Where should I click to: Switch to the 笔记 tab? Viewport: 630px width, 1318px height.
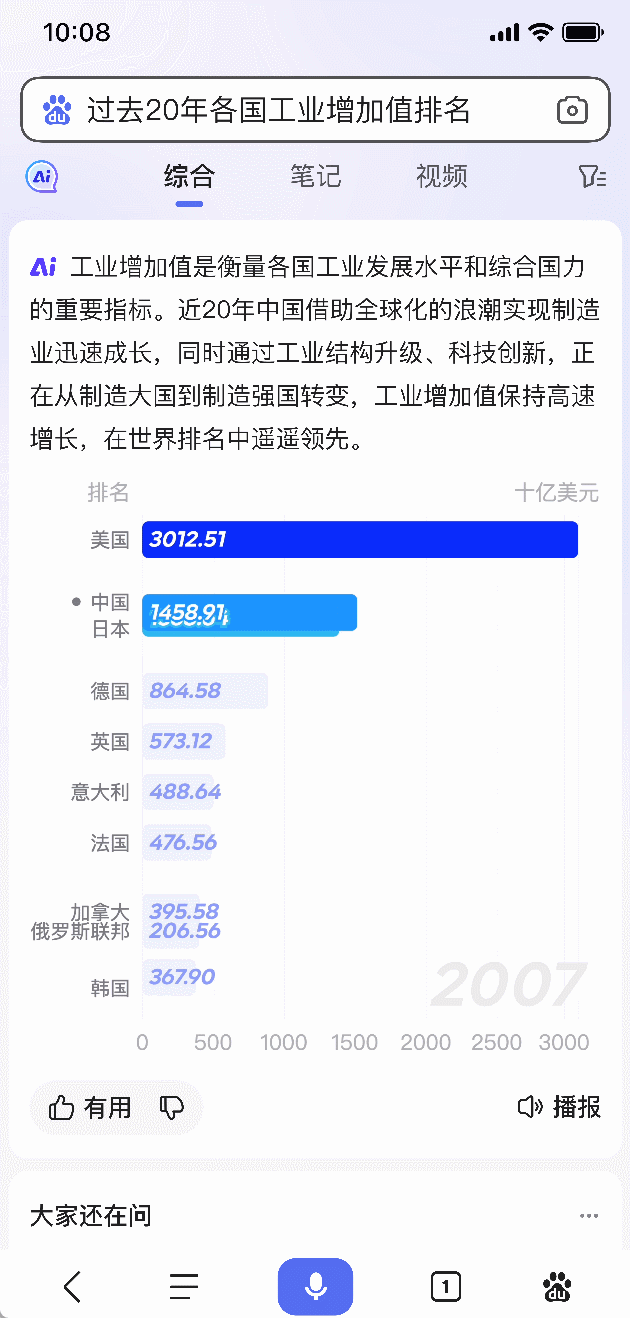315,178
